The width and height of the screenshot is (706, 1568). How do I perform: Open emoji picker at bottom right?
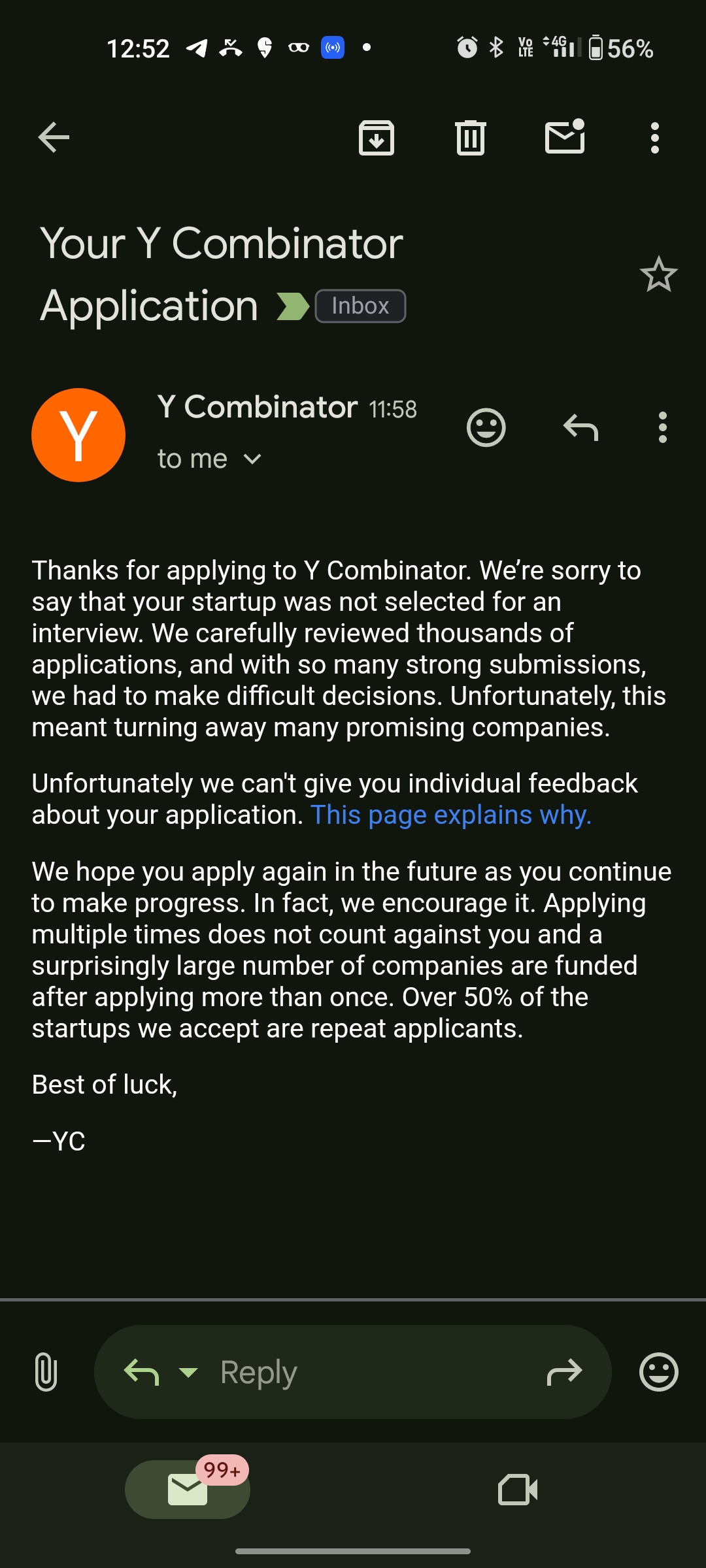tap(658, 1371)
